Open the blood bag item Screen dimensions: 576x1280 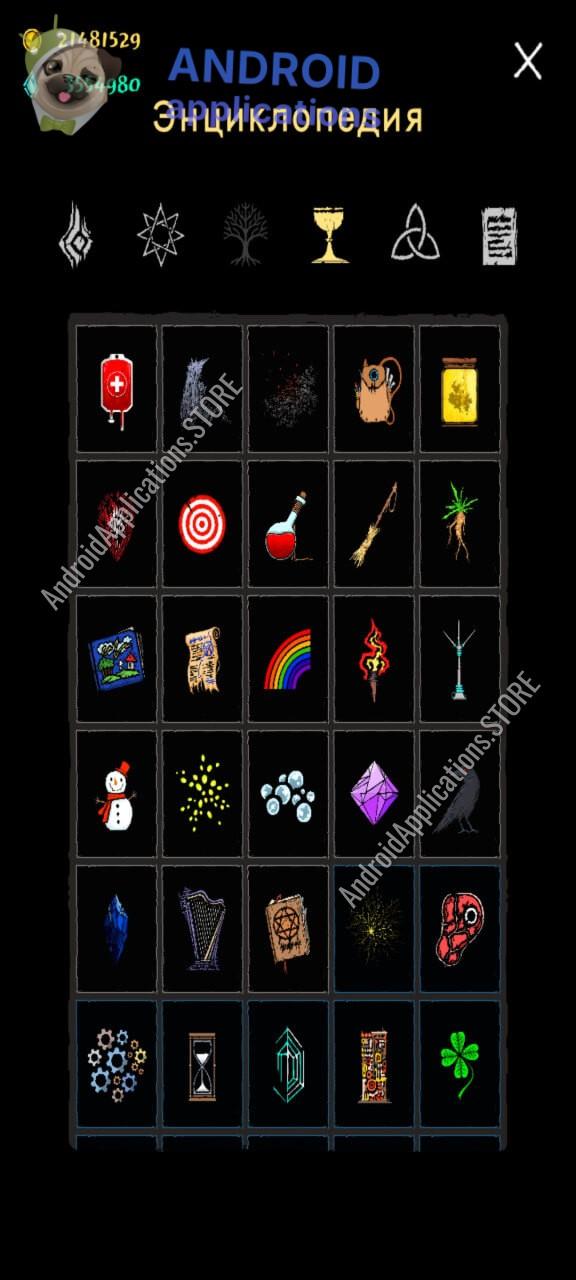(117, 388)
